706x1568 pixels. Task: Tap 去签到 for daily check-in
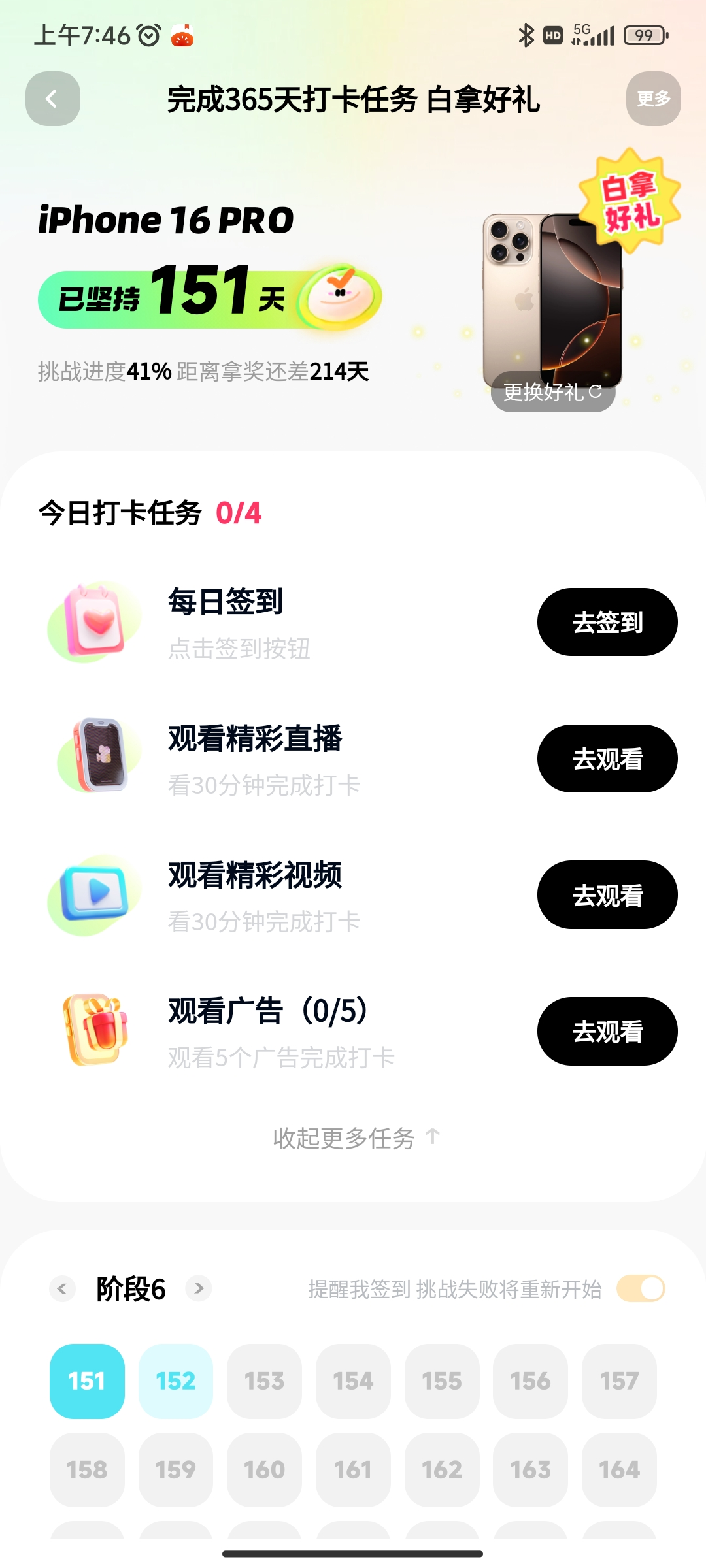point(607,622)
